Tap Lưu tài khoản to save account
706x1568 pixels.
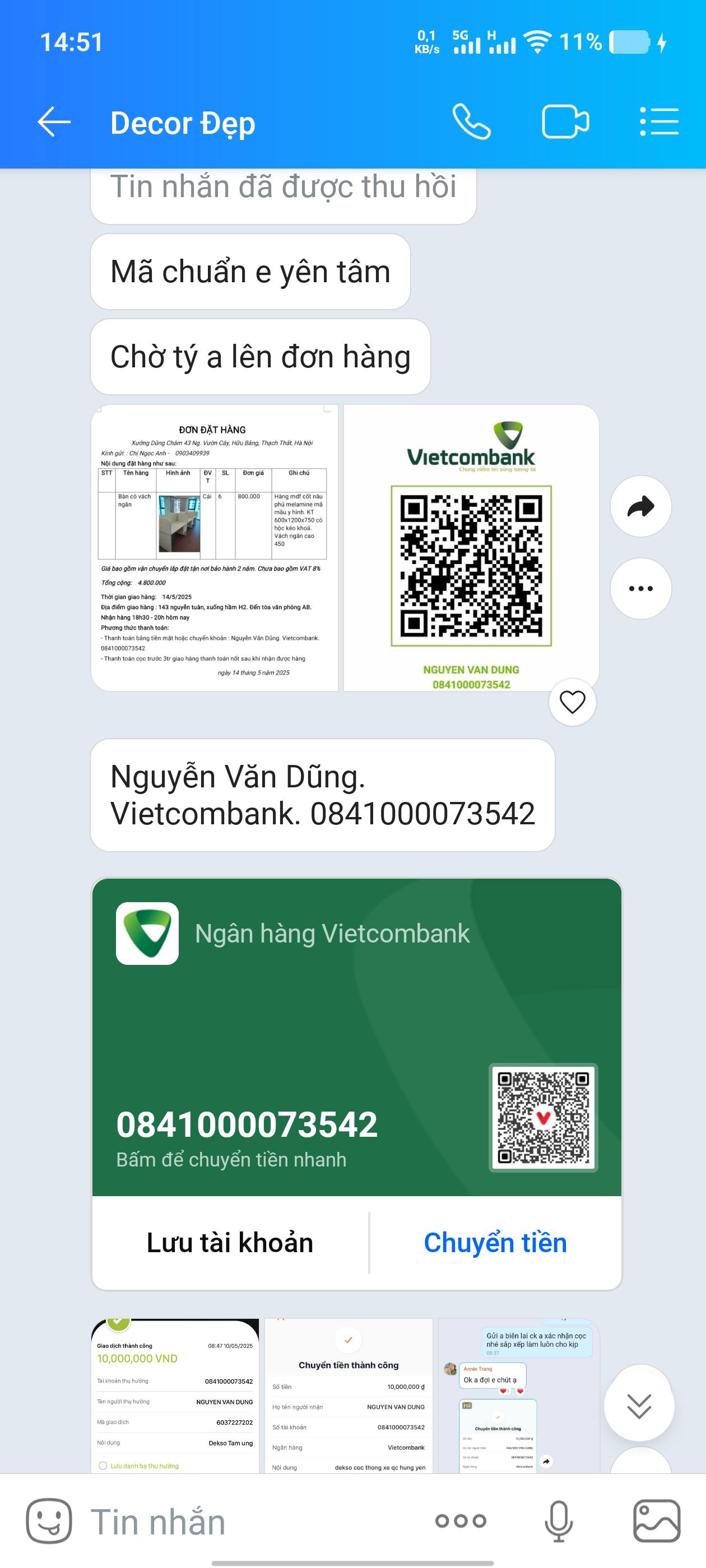coord(230,1243)
